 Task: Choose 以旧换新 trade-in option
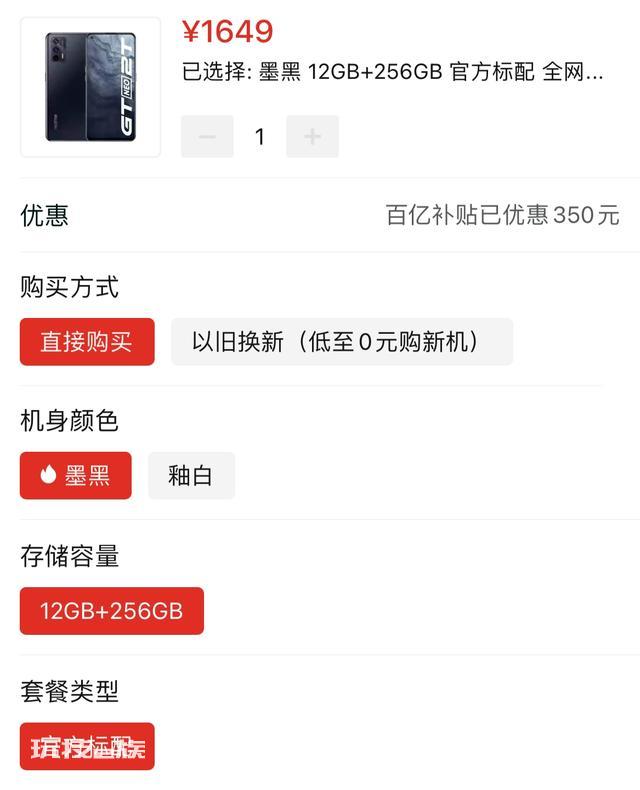(x=341, y=342)
